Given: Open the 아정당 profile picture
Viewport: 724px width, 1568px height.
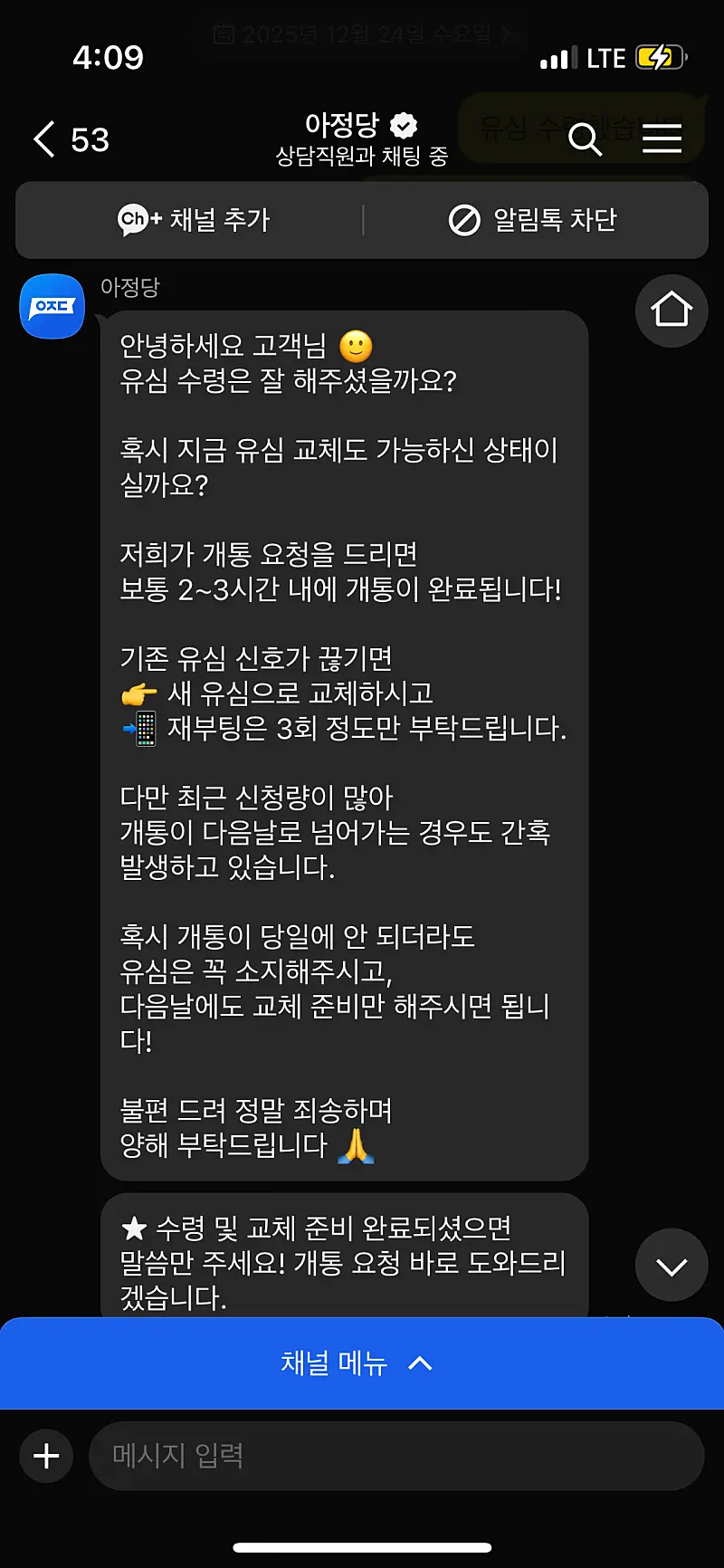Looking at the screenshot, I should tap(52, 306).
